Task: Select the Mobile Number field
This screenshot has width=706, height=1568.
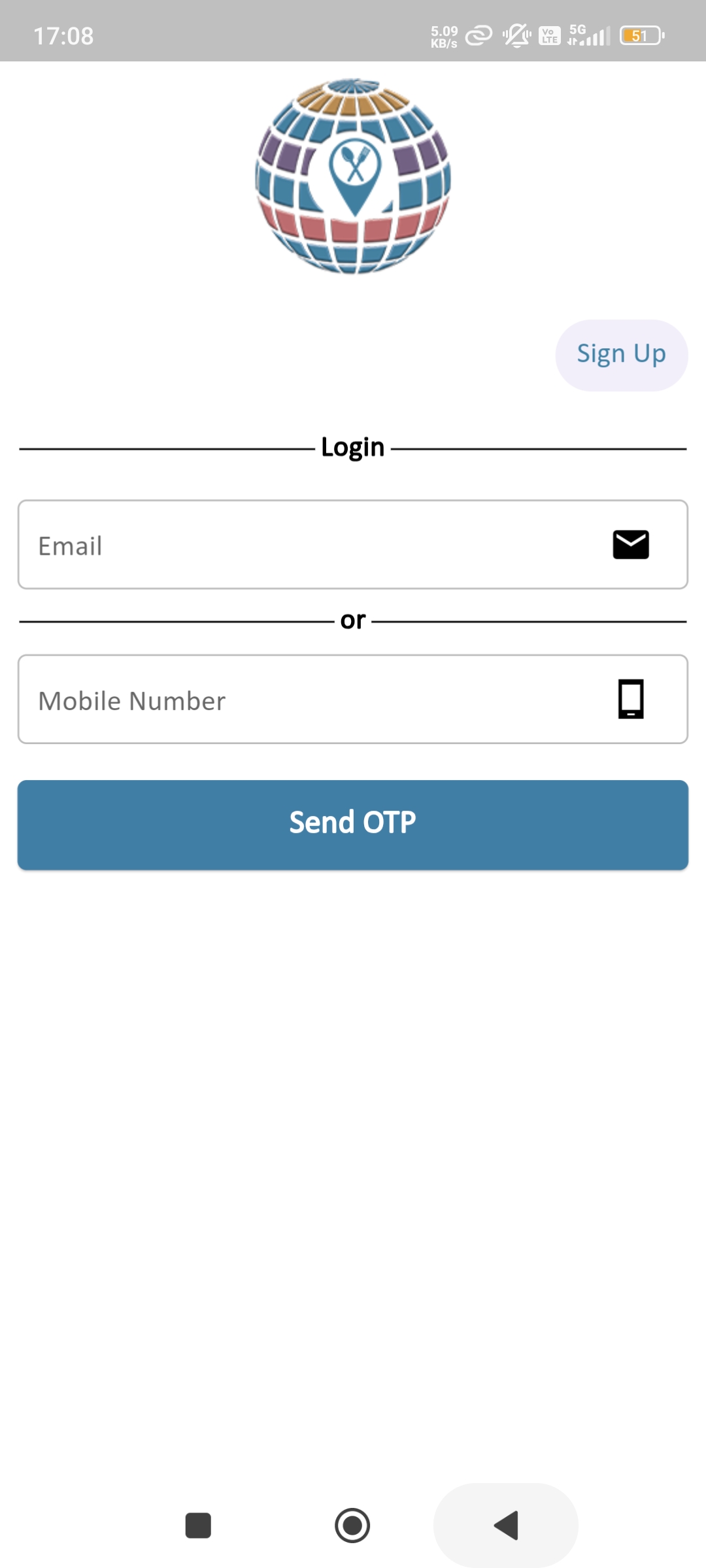Action: point(314,700)
